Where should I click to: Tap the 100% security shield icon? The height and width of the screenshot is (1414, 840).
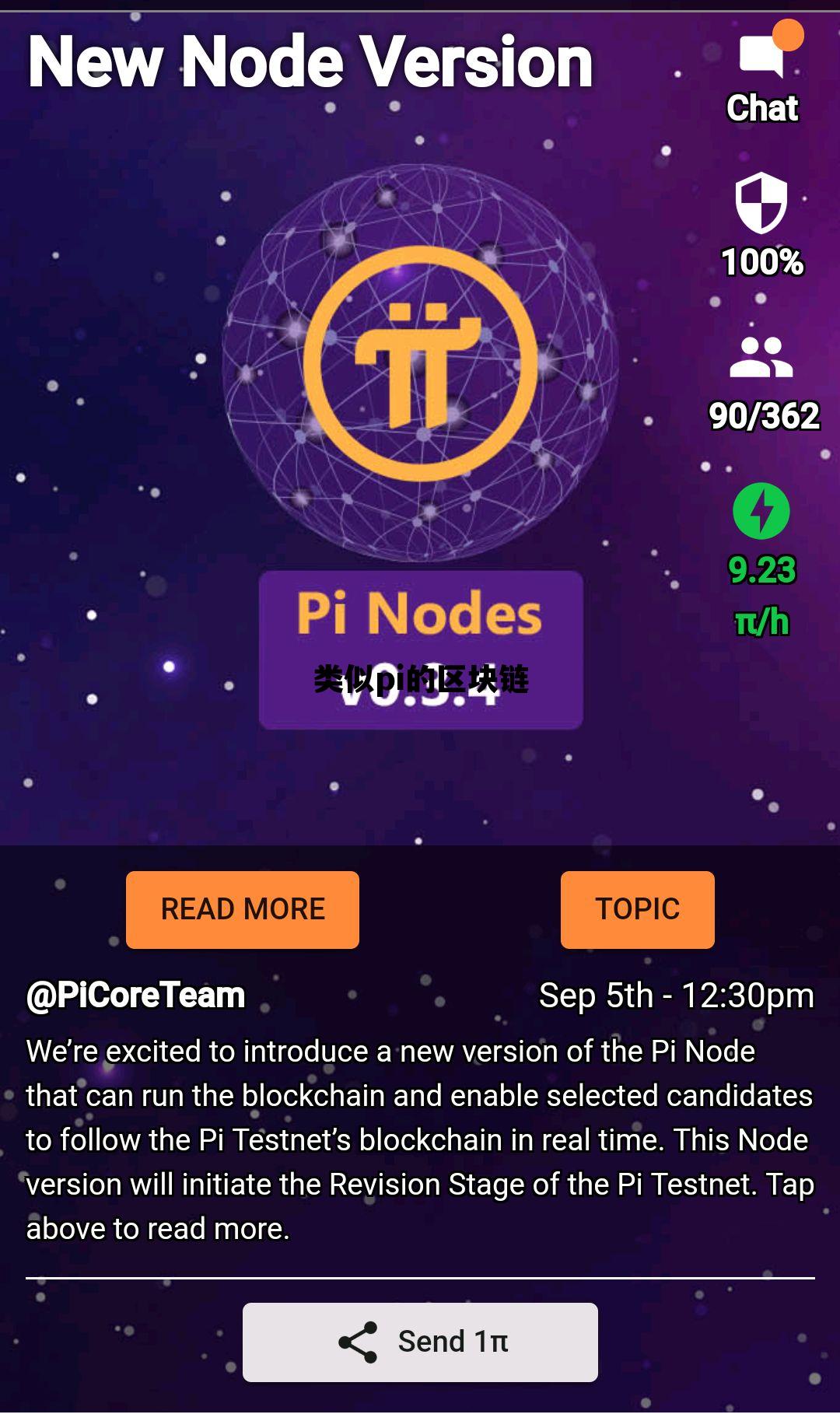coord(761,204)
